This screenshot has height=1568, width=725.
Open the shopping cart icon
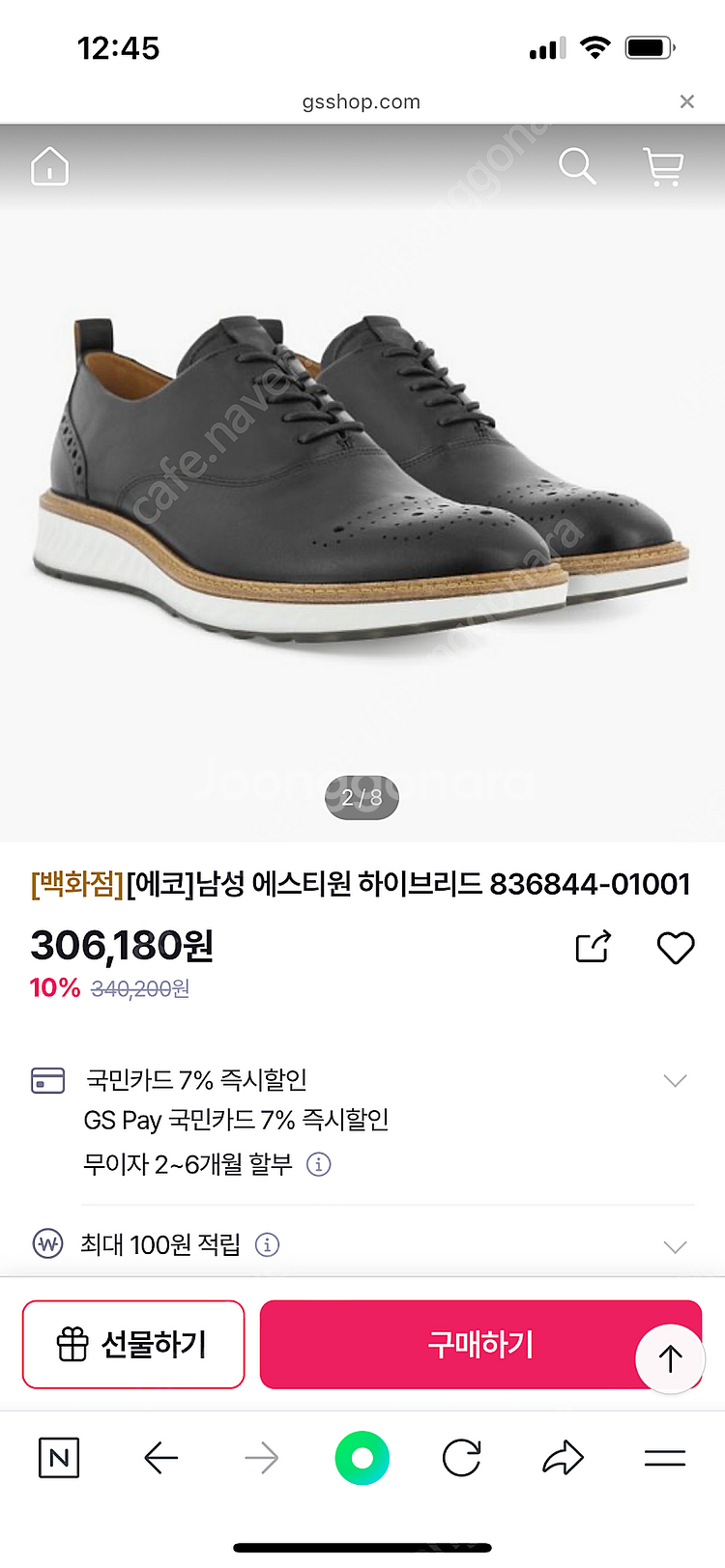point(663,166)
